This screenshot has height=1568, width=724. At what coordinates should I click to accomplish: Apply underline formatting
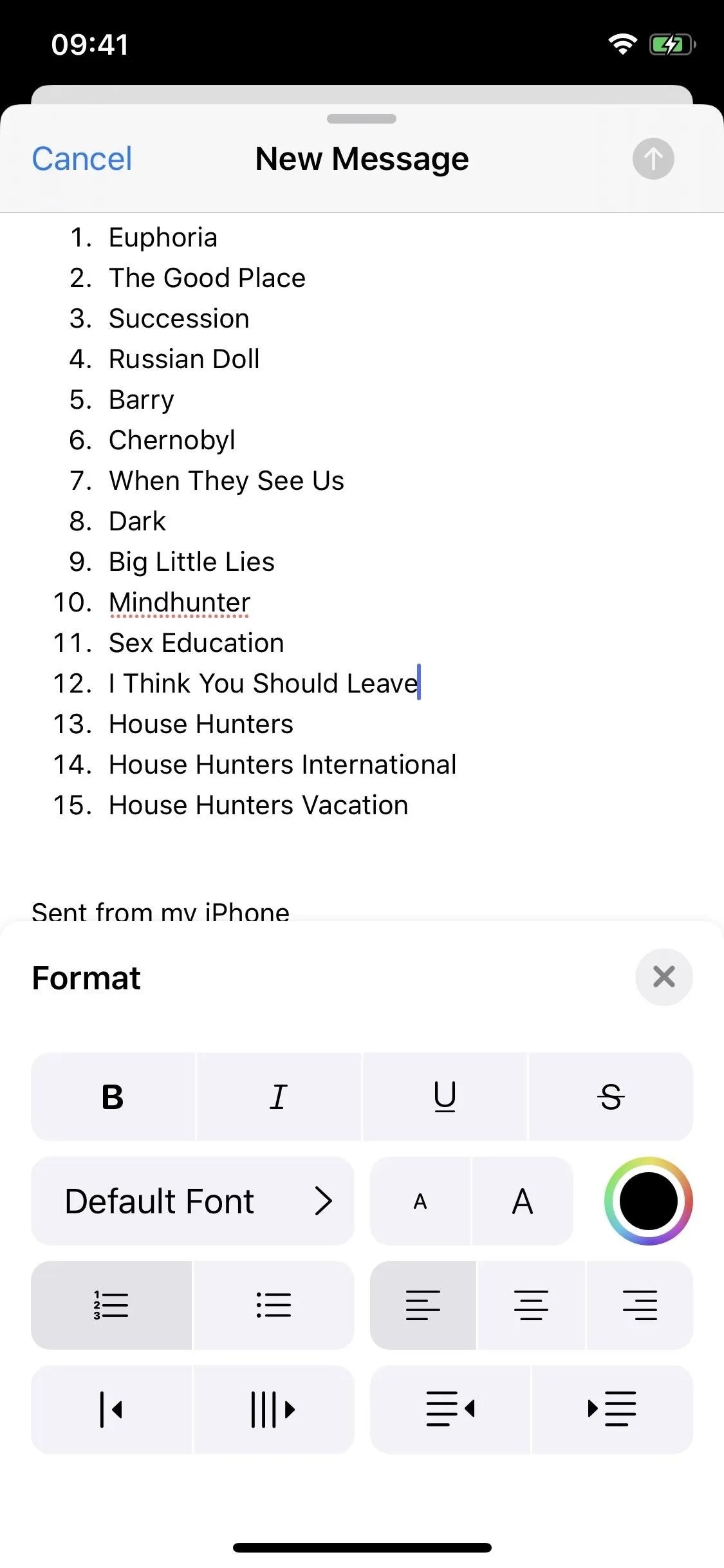tap(445, 1097)
